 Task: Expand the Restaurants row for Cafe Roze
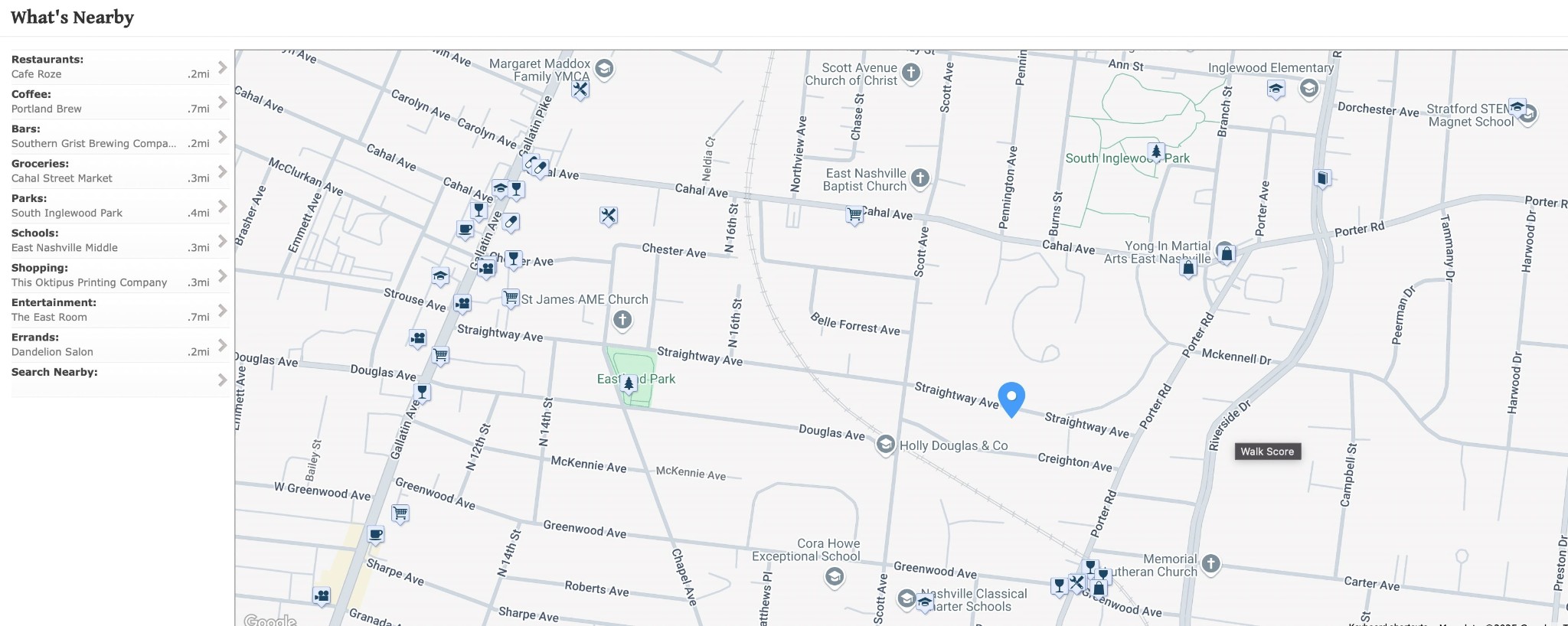point(119,67)
